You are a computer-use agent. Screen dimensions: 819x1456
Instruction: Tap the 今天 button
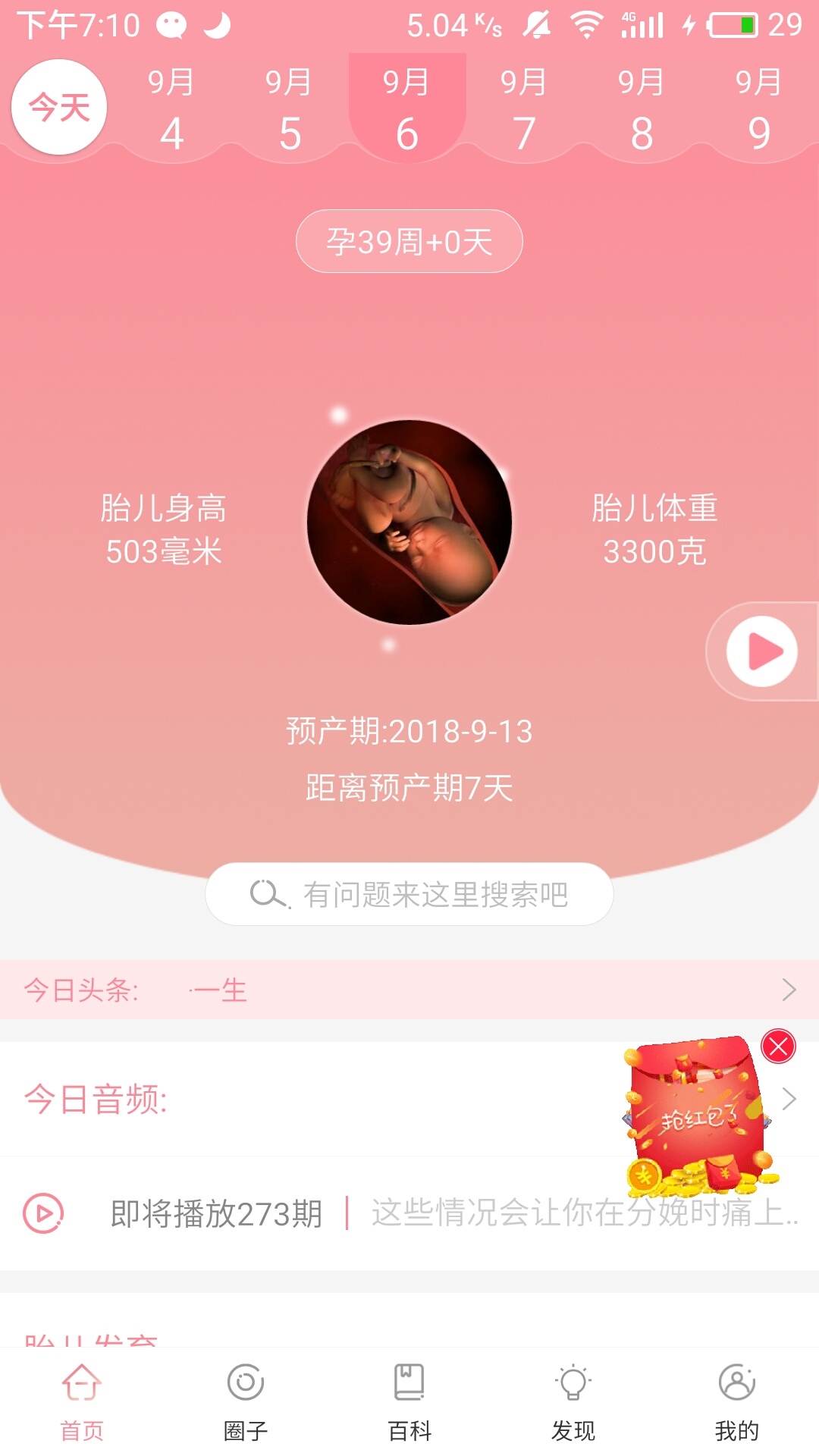(x=59, y=107)
